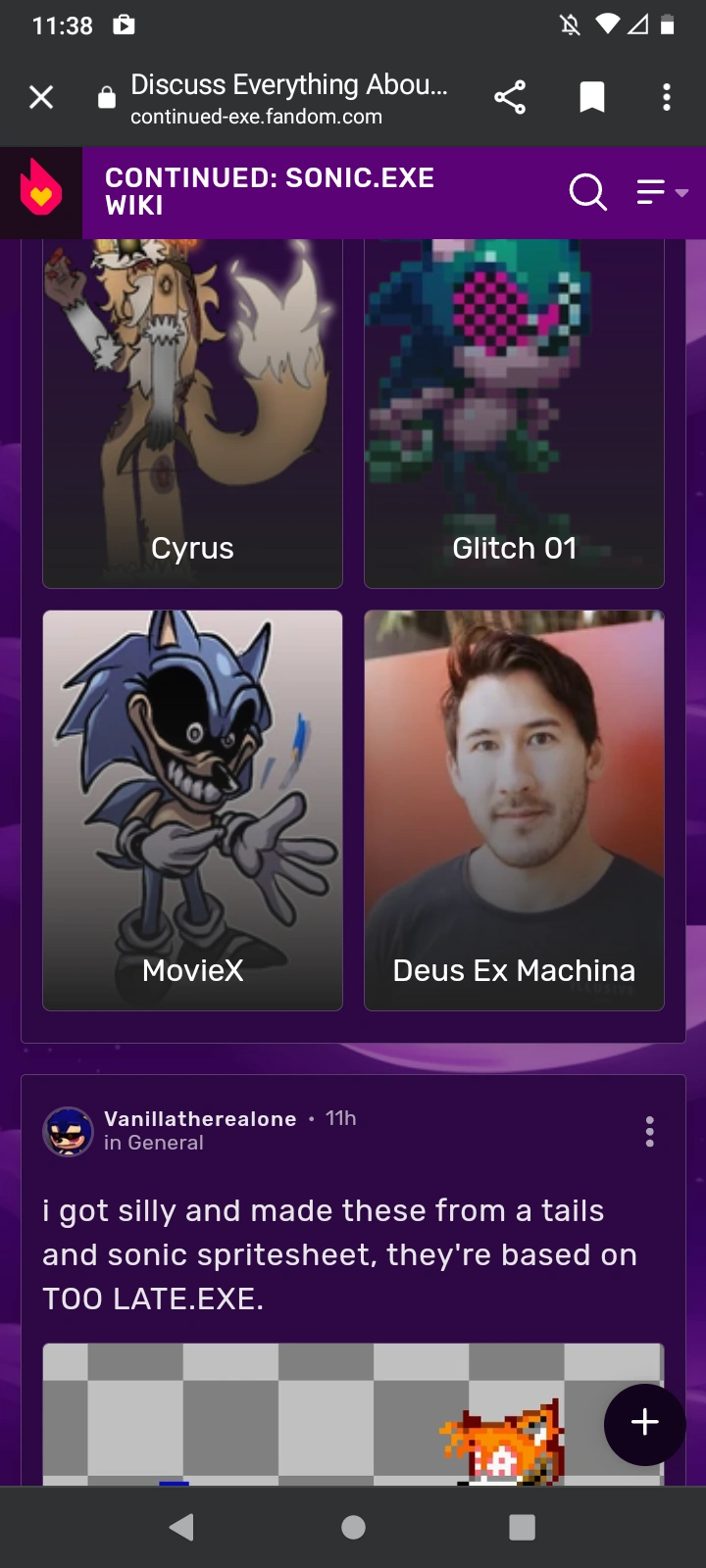Go back using the system back button
This screenshot has width=706, height=1568.
point(182,1527)
